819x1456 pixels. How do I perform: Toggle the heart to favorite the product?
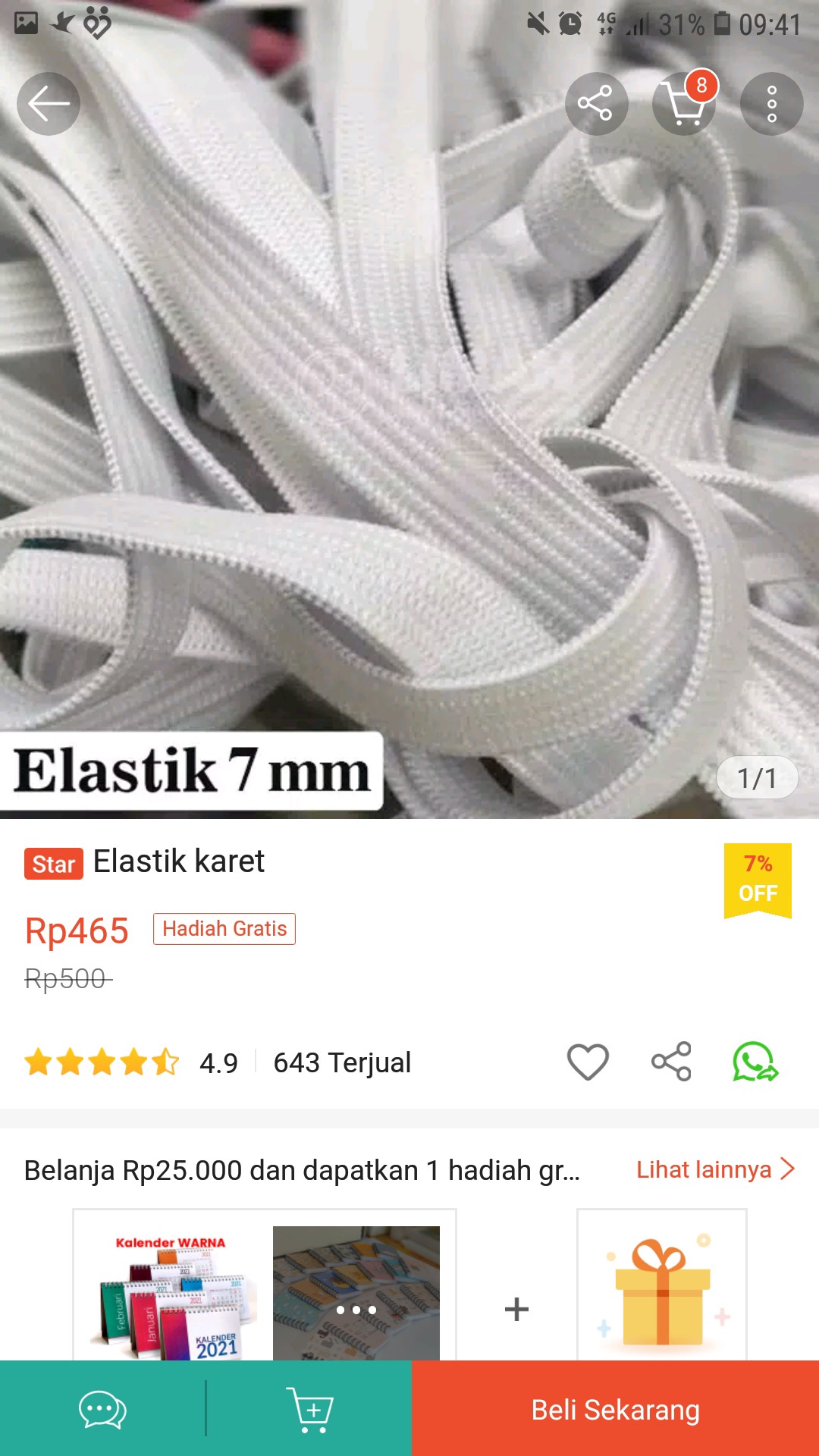point(588,1063)
